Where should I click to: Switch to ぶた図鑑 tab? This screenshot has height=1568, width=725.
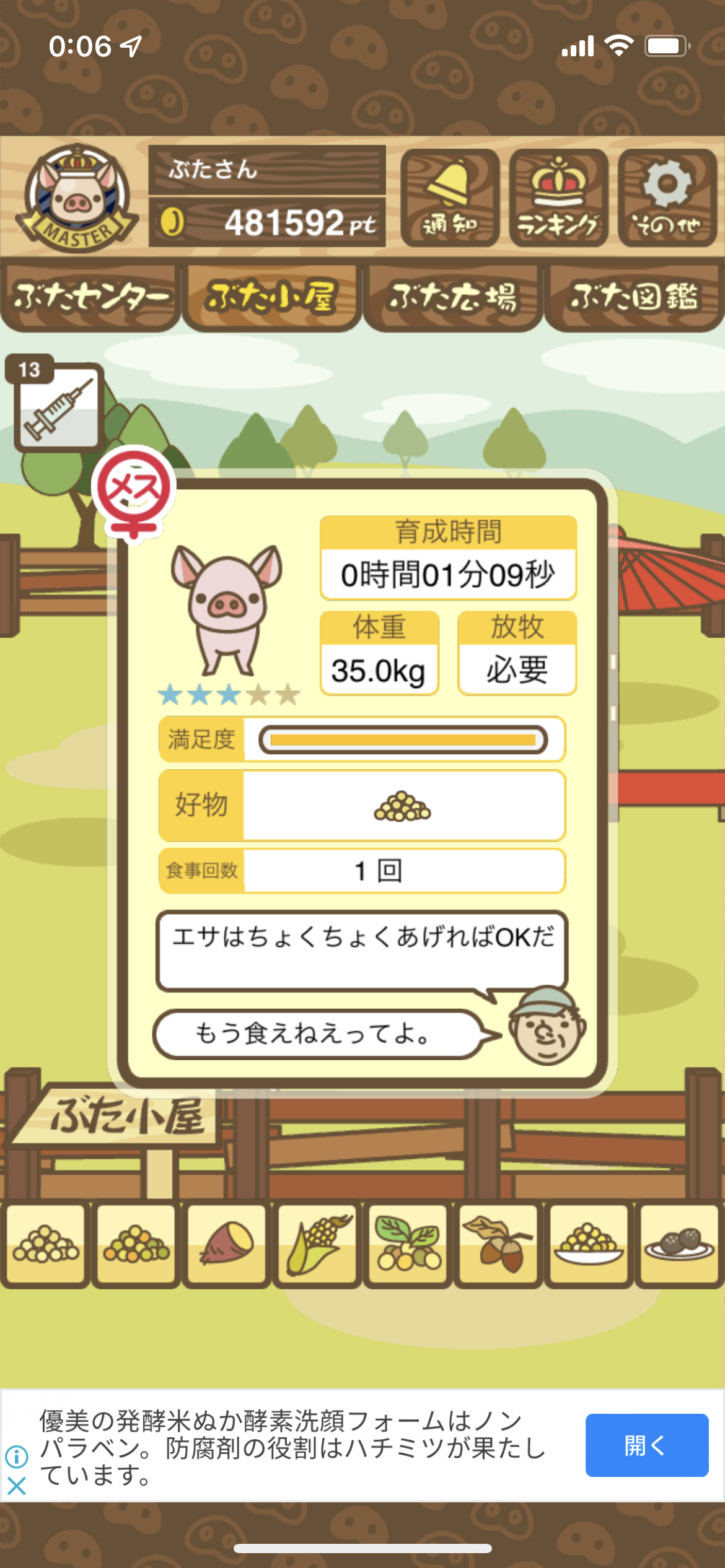click(x=635, y=298)
